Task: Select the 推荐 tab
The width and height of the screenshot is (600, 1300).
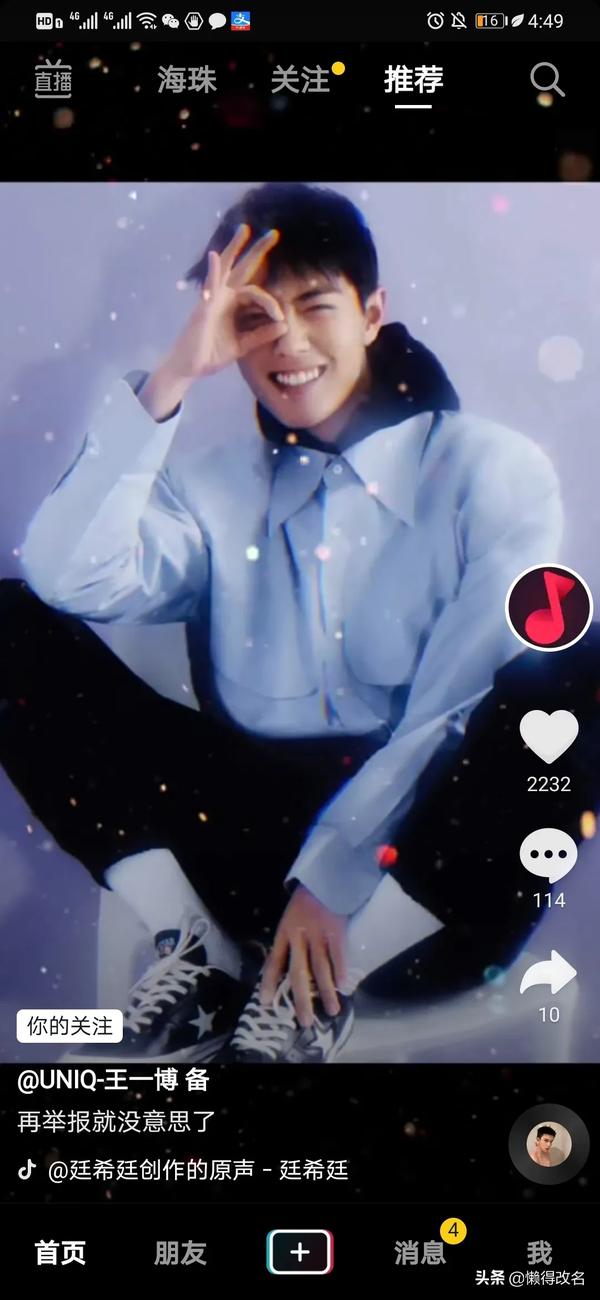Action: coord(413,80)
